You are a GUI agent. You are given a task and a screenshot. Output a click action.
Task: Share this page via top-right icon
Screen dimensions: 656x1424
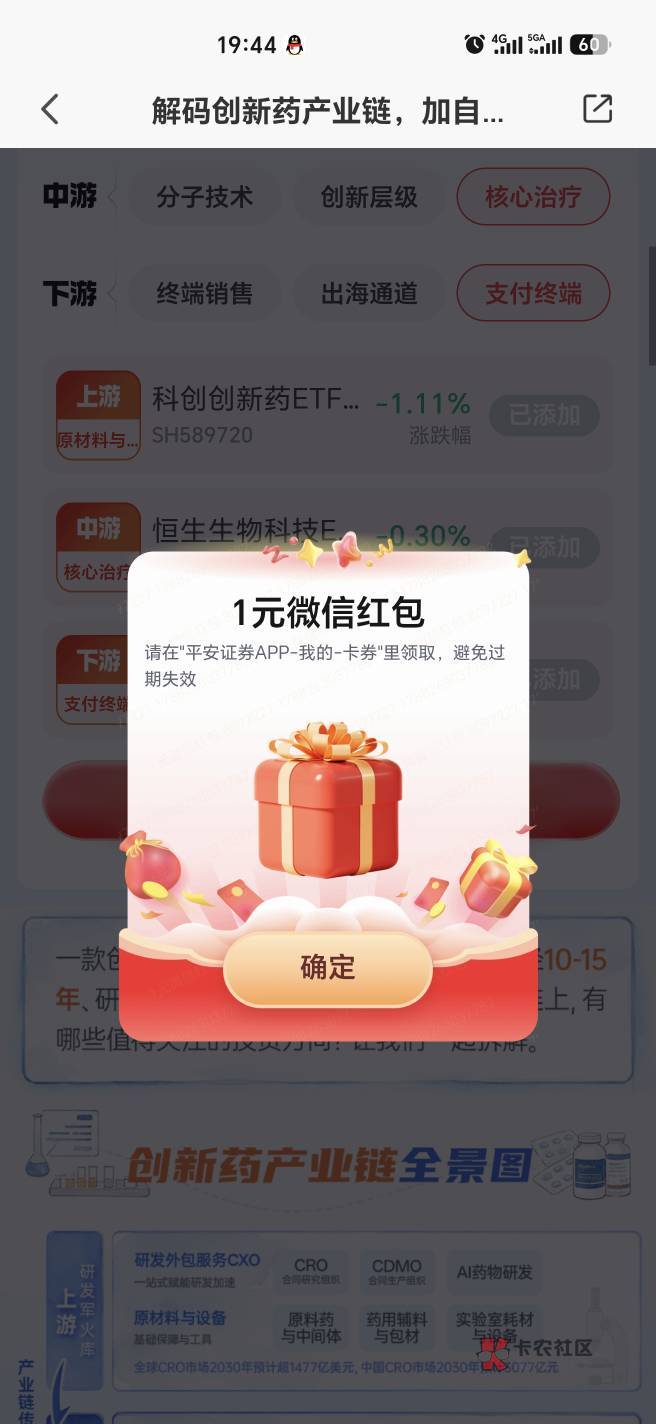[597, 108]
